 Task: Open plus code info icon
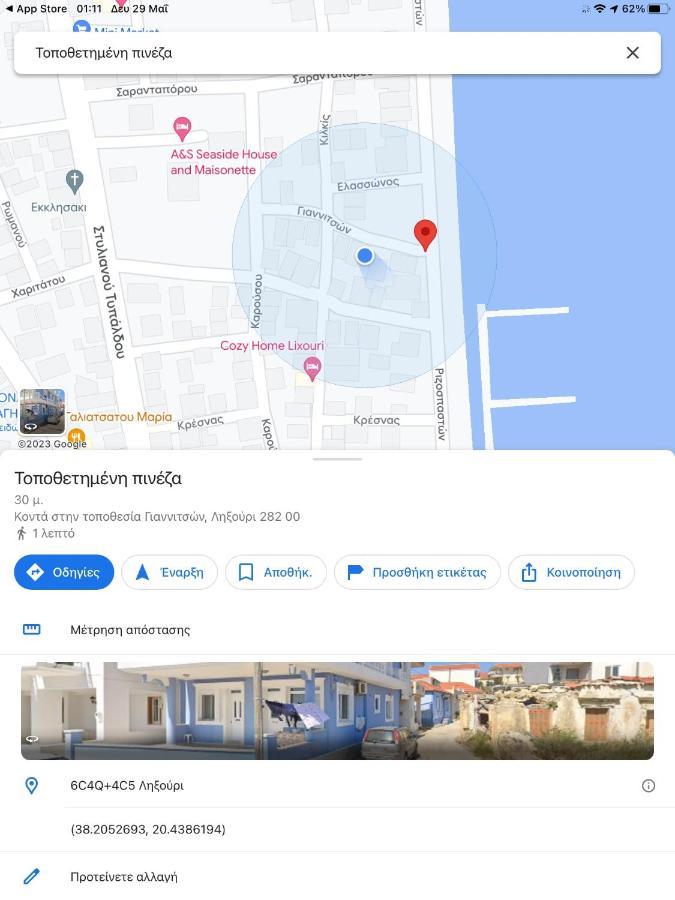click(x=648, y=786)
